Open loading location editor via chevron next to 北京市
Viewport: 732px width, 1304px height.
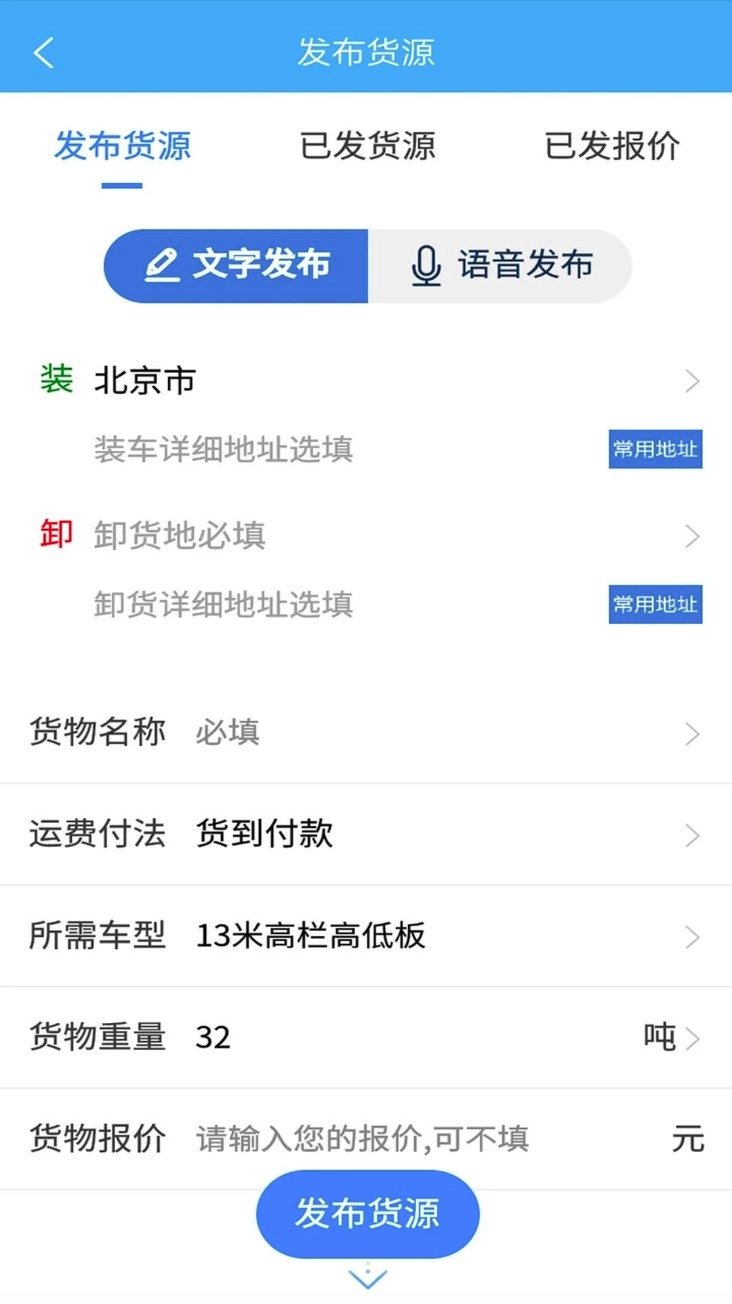click(692, 380)
